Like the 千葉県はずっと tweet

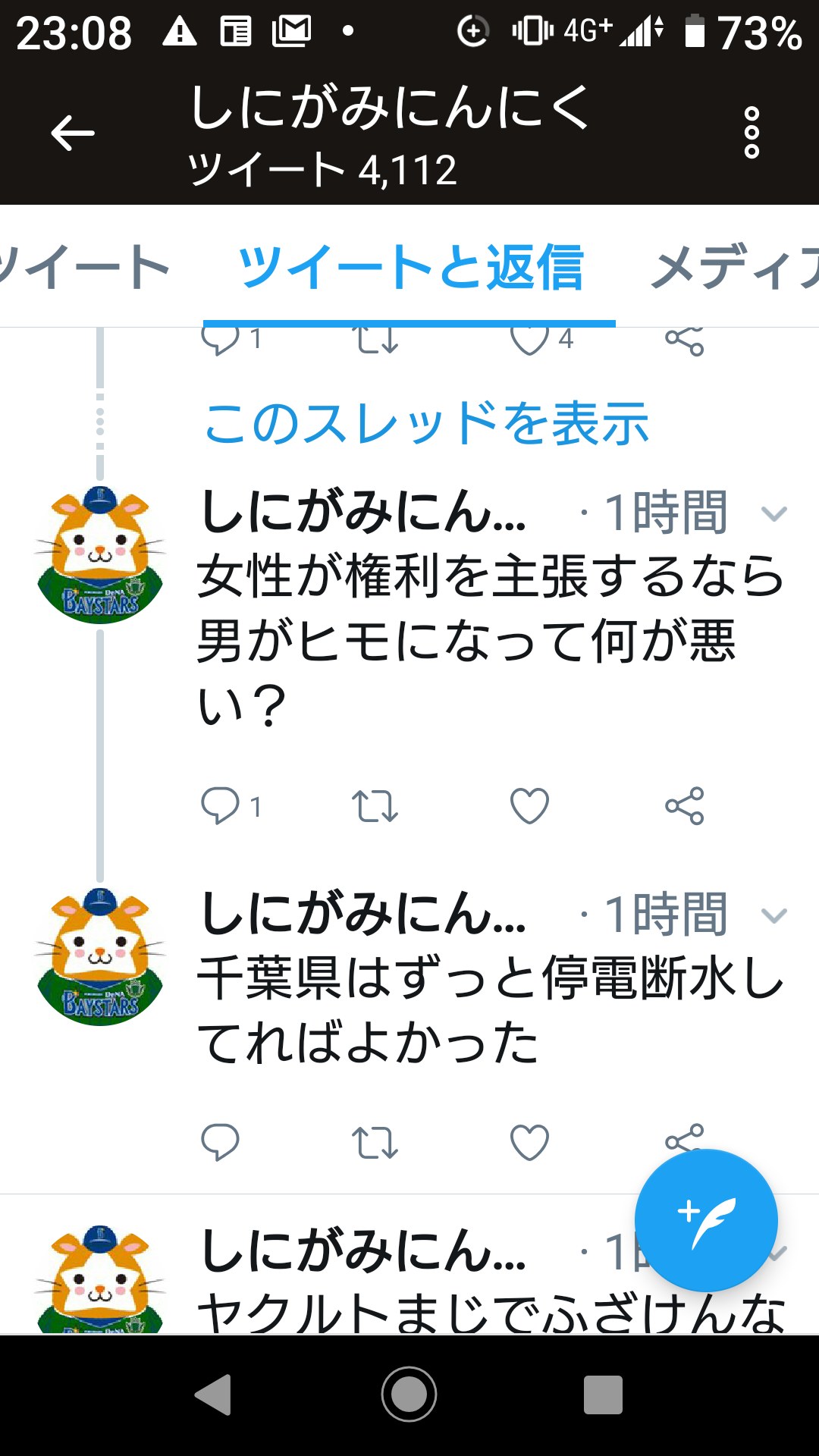(x=529, y=1142)
